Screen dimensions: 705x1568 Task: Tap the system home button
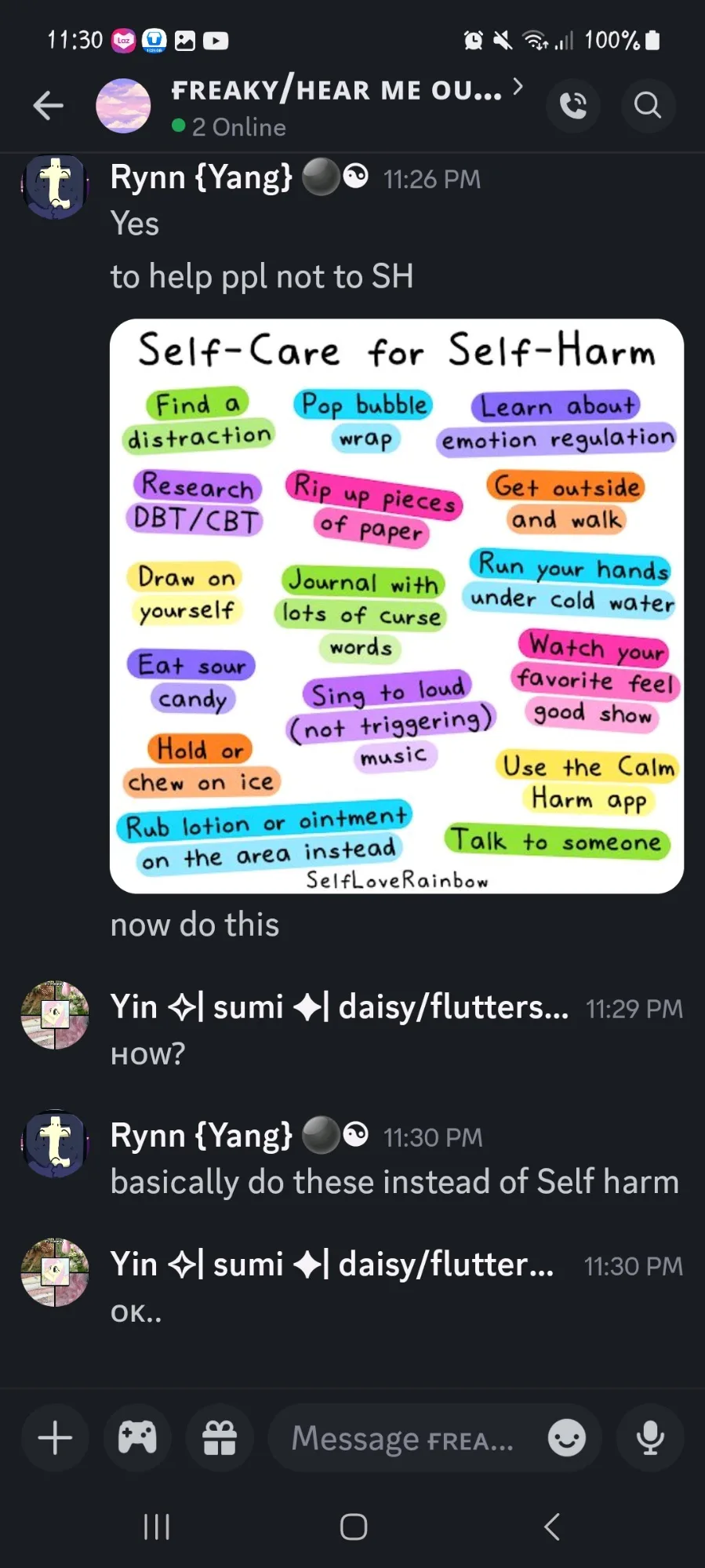tap(354, 1526)
